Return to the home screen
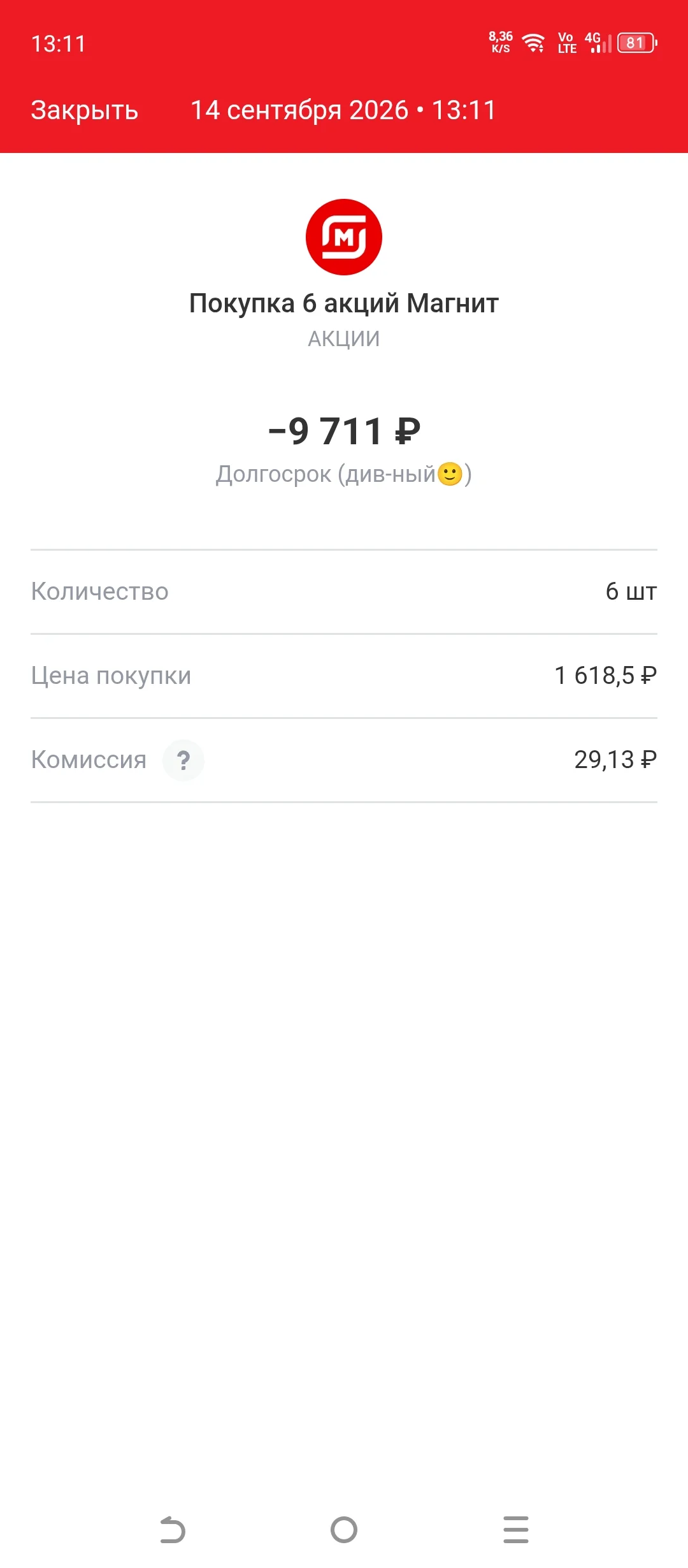The height and width of the screenshot is (1568, 688). pos(344,1530)
